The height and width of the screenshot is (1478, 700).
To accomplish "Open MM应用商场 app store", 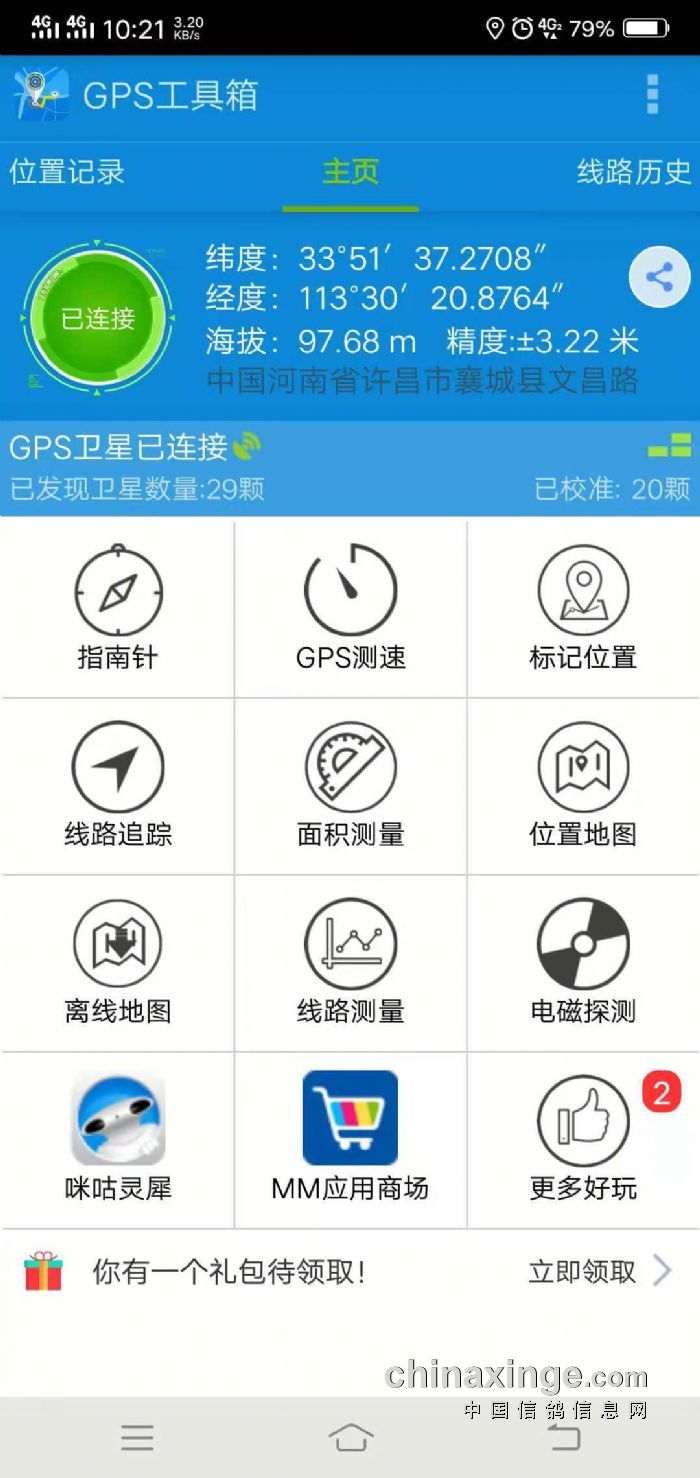I will [x=350, y=1138].
